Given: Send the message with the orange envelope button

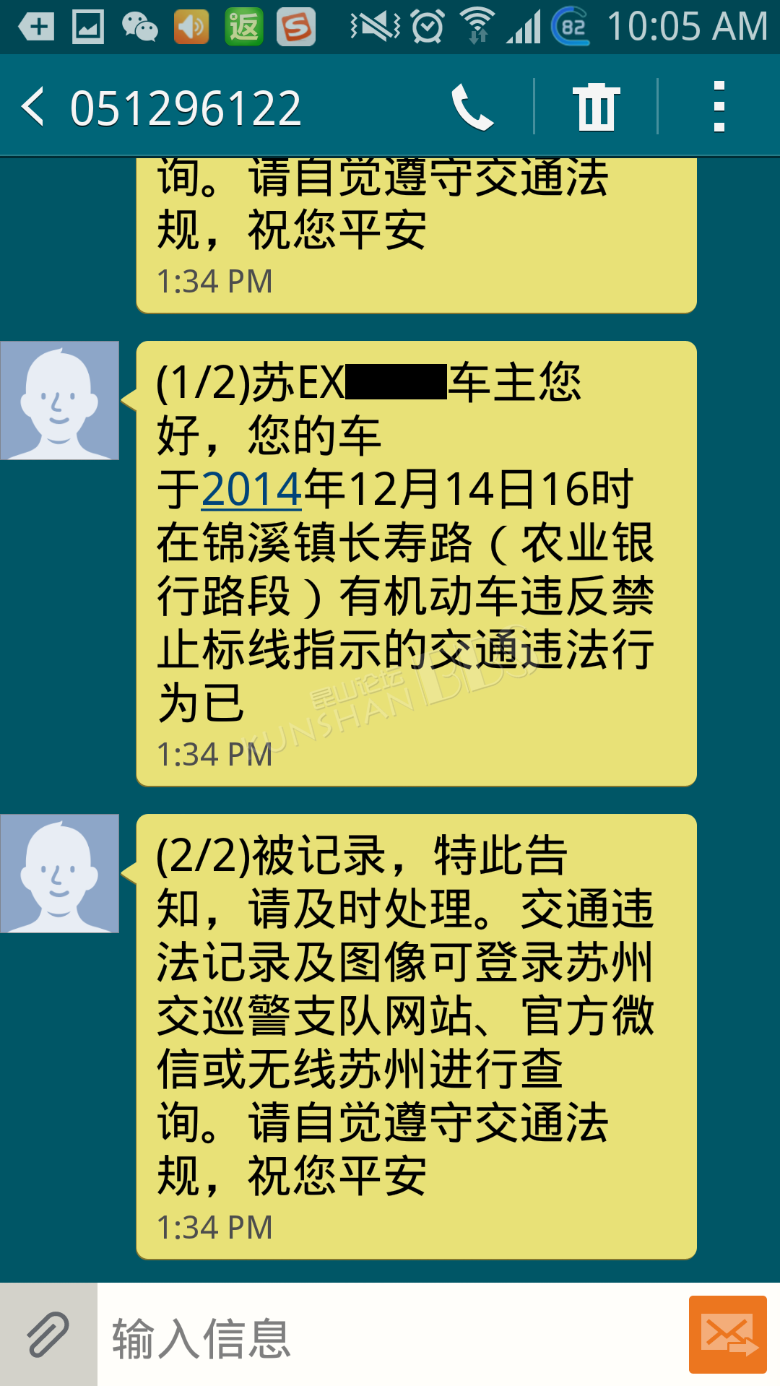Looking at the screenshot, I should (728, 1335).
